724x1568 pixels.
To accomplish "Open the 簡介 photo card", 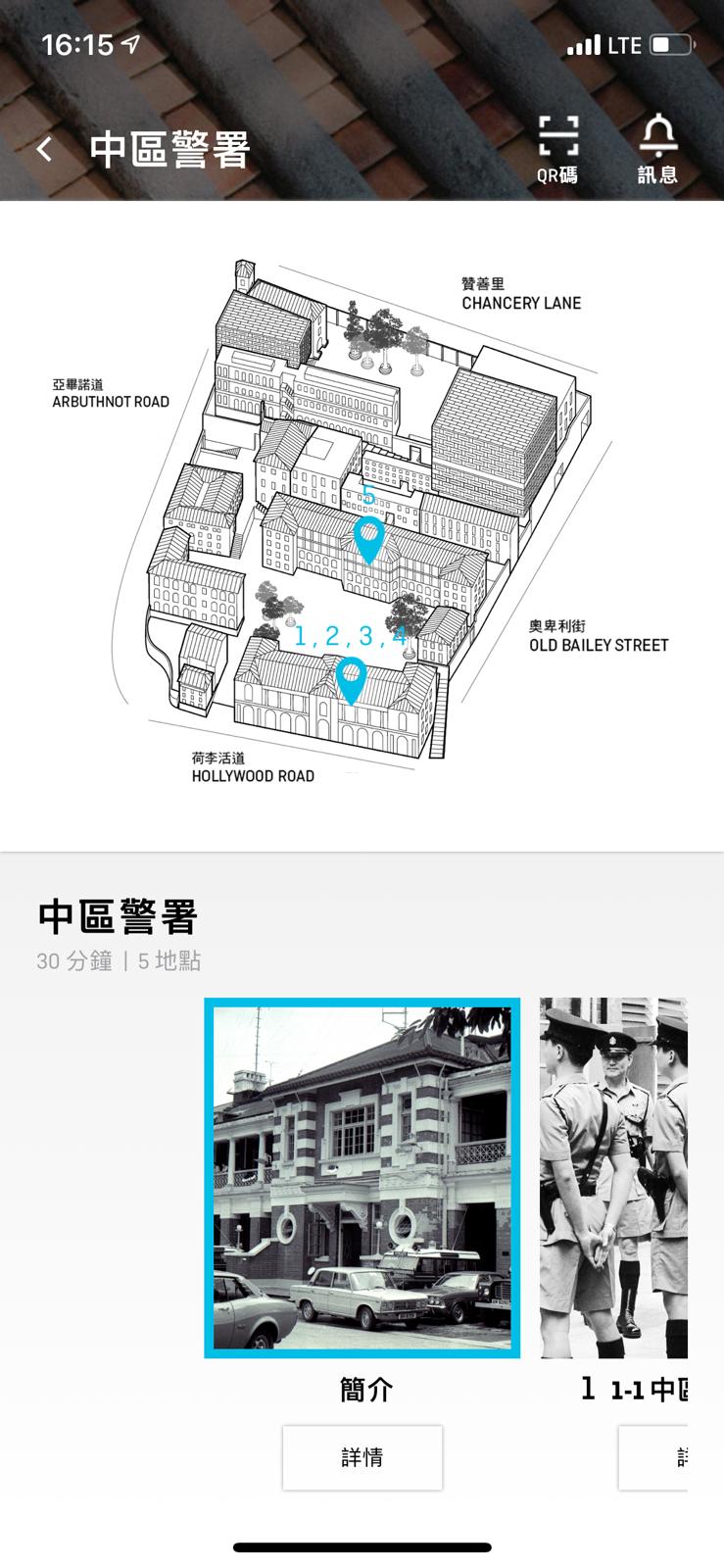I will coord(362,1177).
